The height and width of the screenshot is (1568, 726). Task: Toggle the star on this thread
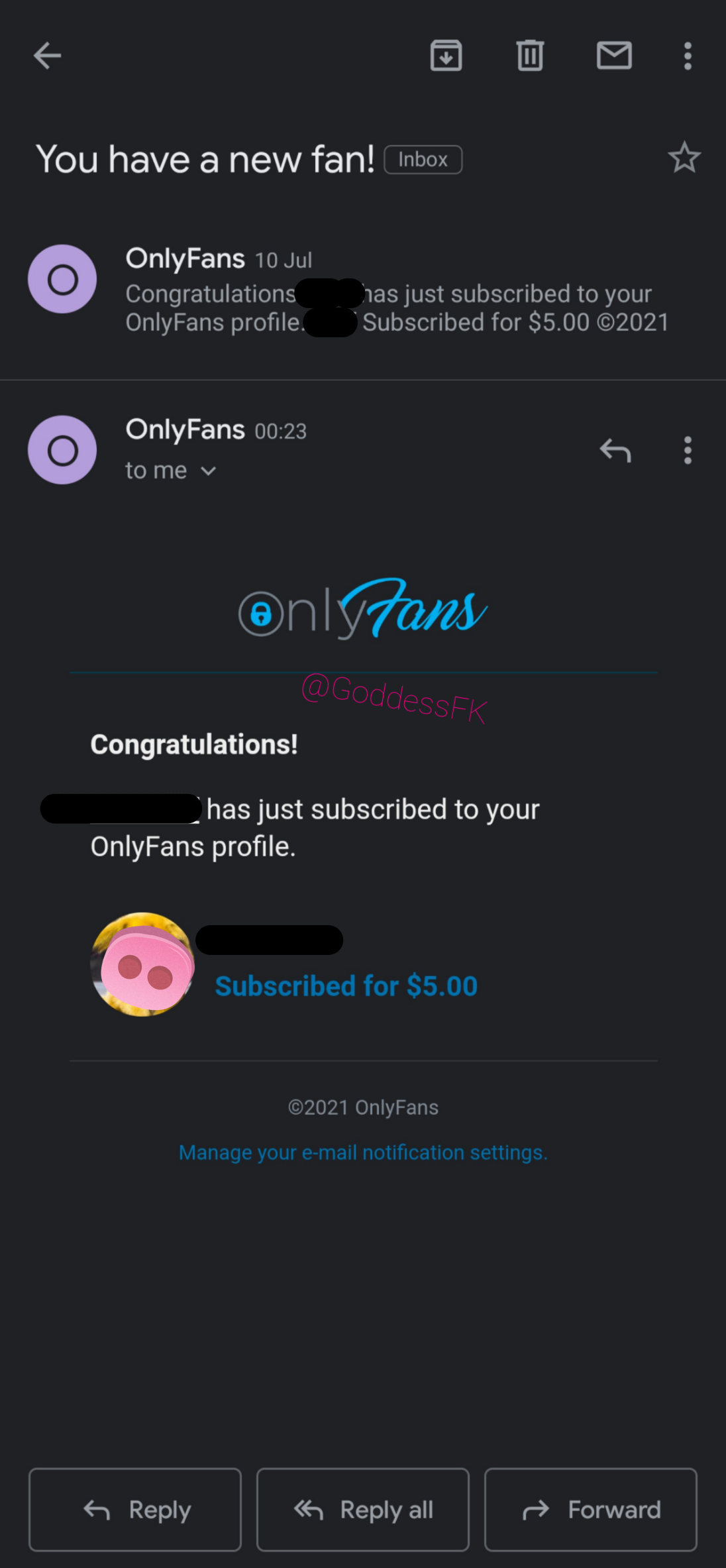pos(684,158)
